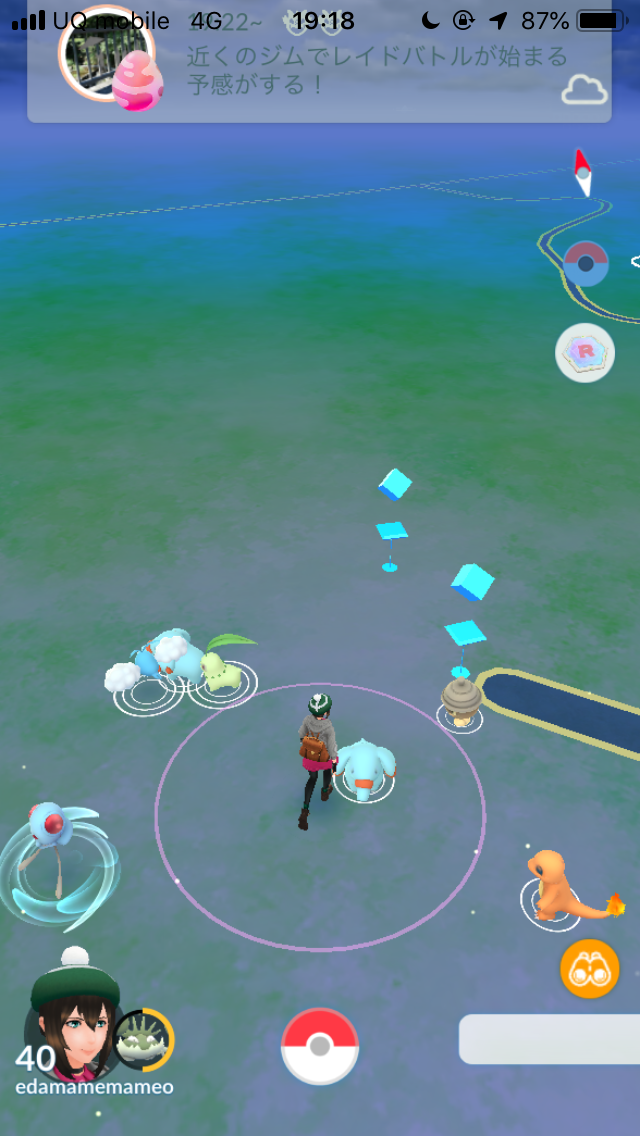Open the weather cloud icon
This screenshot has height=1136, width=640.
[585, 92]
